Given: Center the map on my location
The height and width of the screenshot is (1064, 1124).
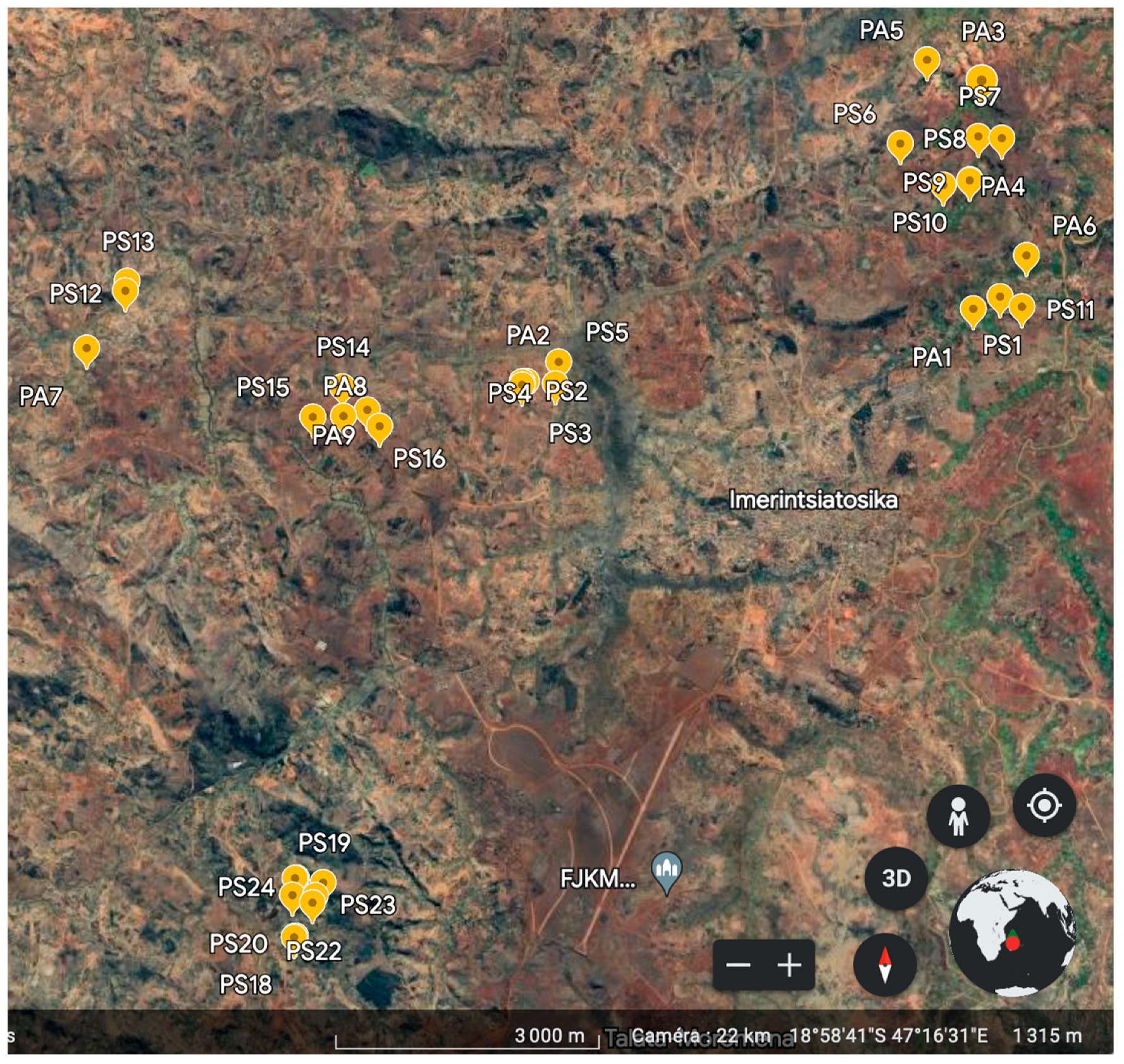Looking at the screenshot, I should point(1044,805).
